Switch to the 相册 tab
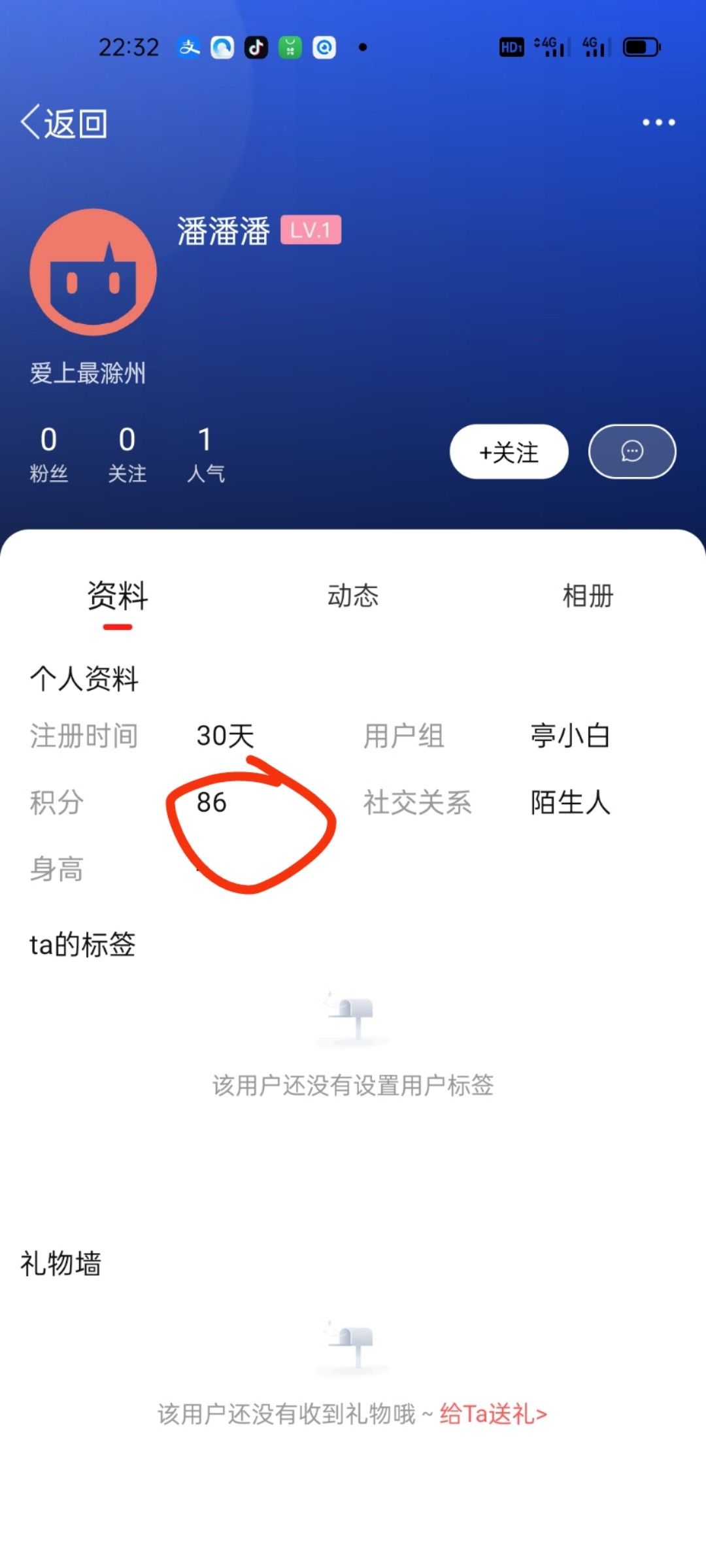Viewport: 706px width, 1568px height. 588,596
